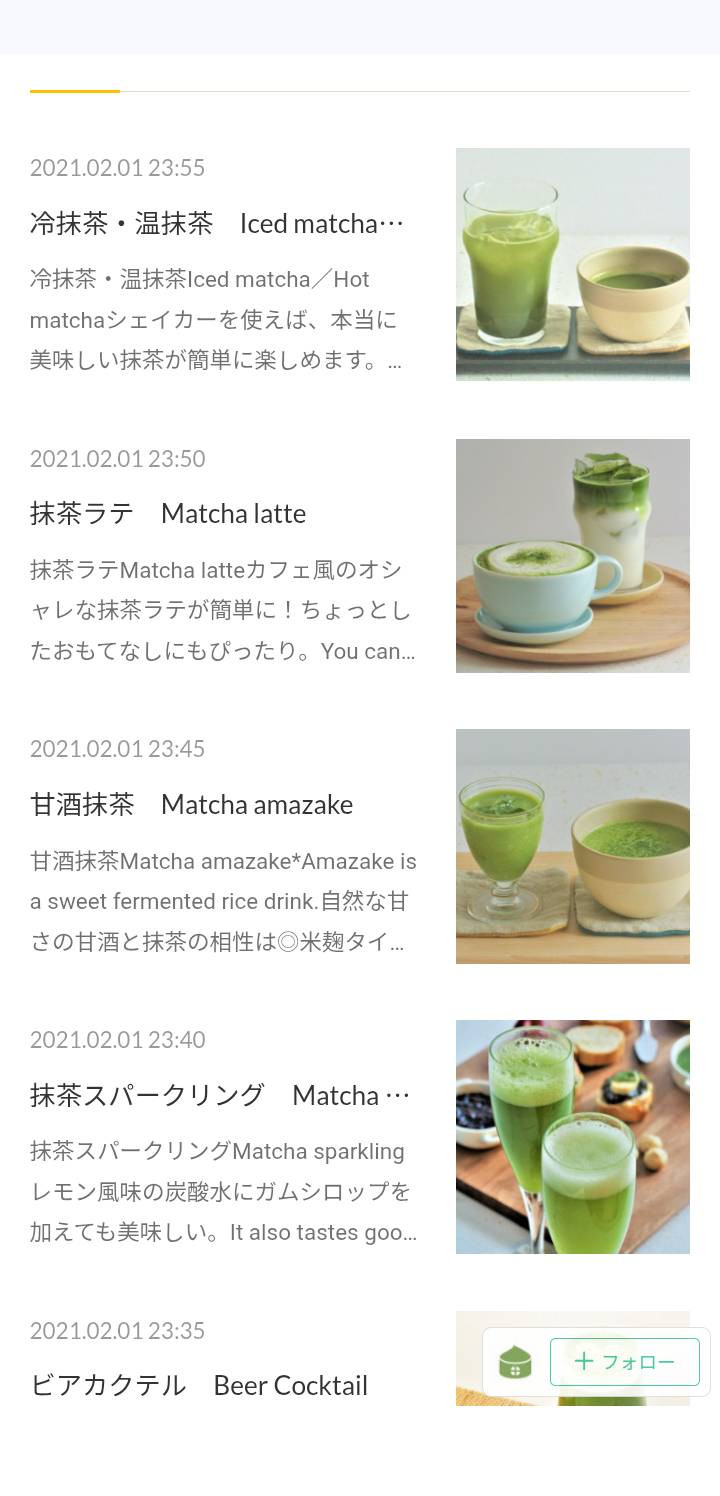Image resolution: width=720 pixels, height=1496 pixels.
Task: Open the 抹茶スパークリング article title
Action: 220,1095
